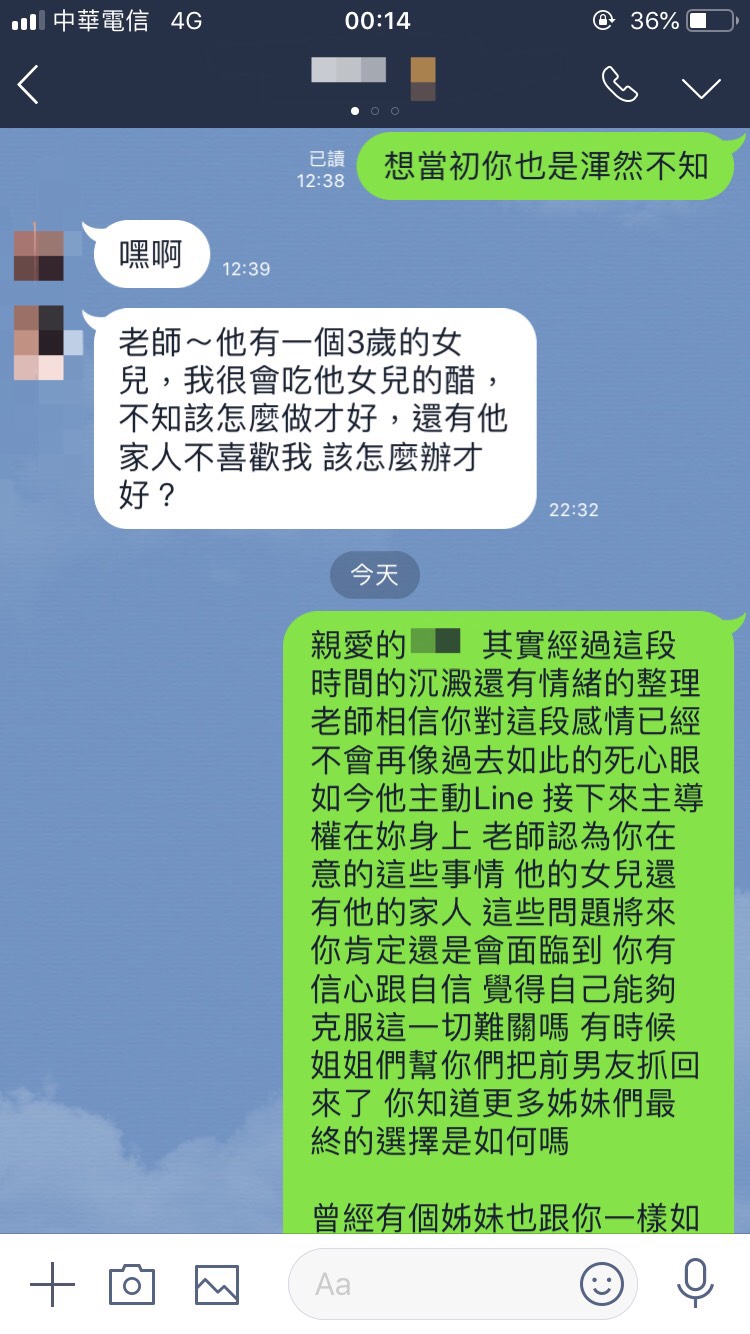Start a voice call with this contact
Viewport: 750px width, 1334px height.
click(619, 86)
